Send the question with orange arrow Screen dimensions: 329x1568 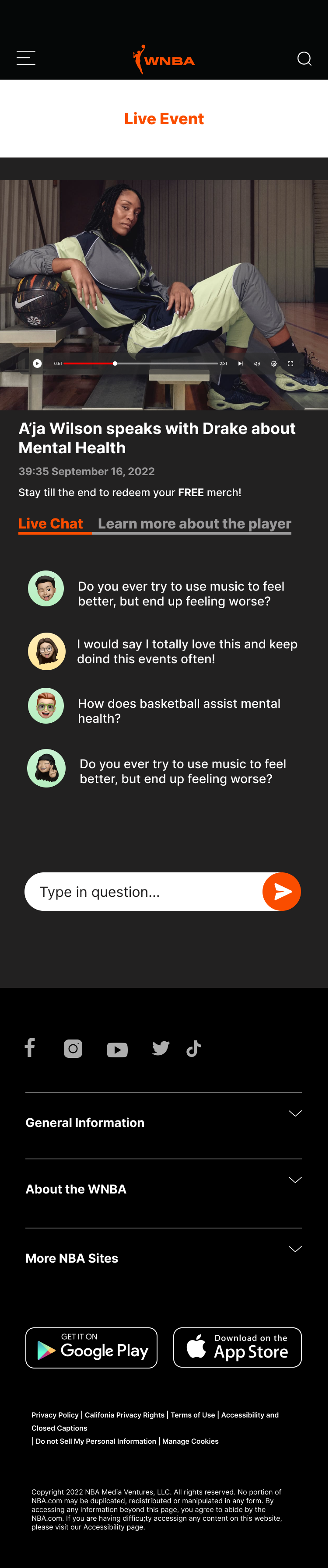click(x=281, y=892)
